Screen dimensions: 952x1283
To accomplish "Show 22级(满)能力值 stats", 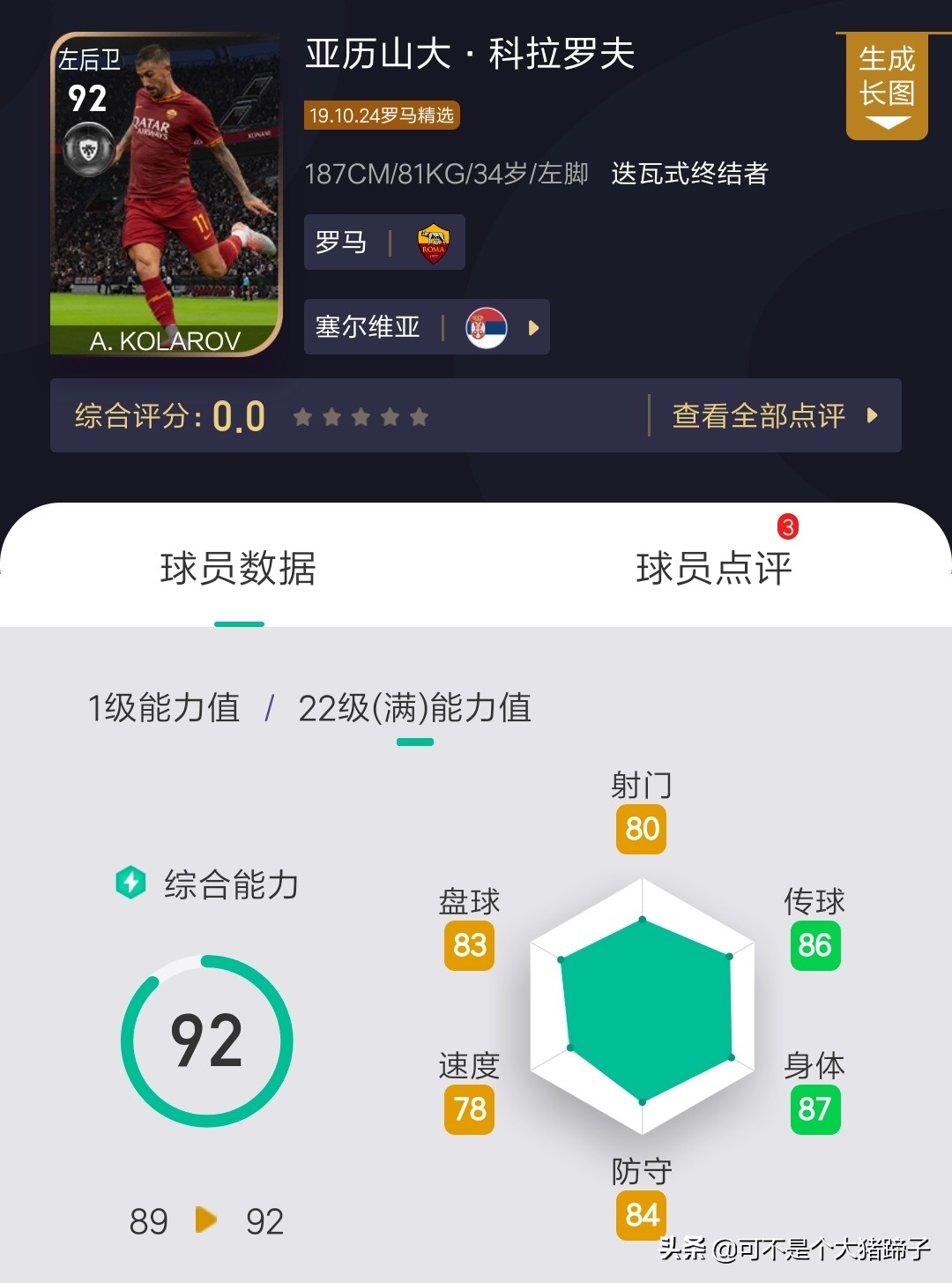I will (414, 707).
